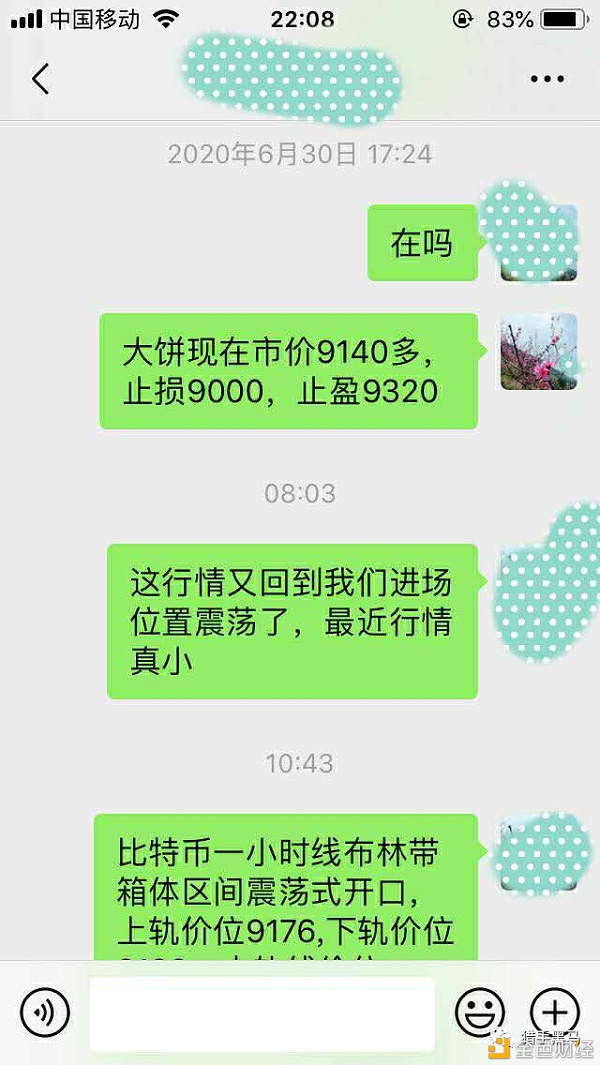The width and height of the screenshot is (600, 1065).
Task: Switch to voice message input
Action: coord(45,1013)
